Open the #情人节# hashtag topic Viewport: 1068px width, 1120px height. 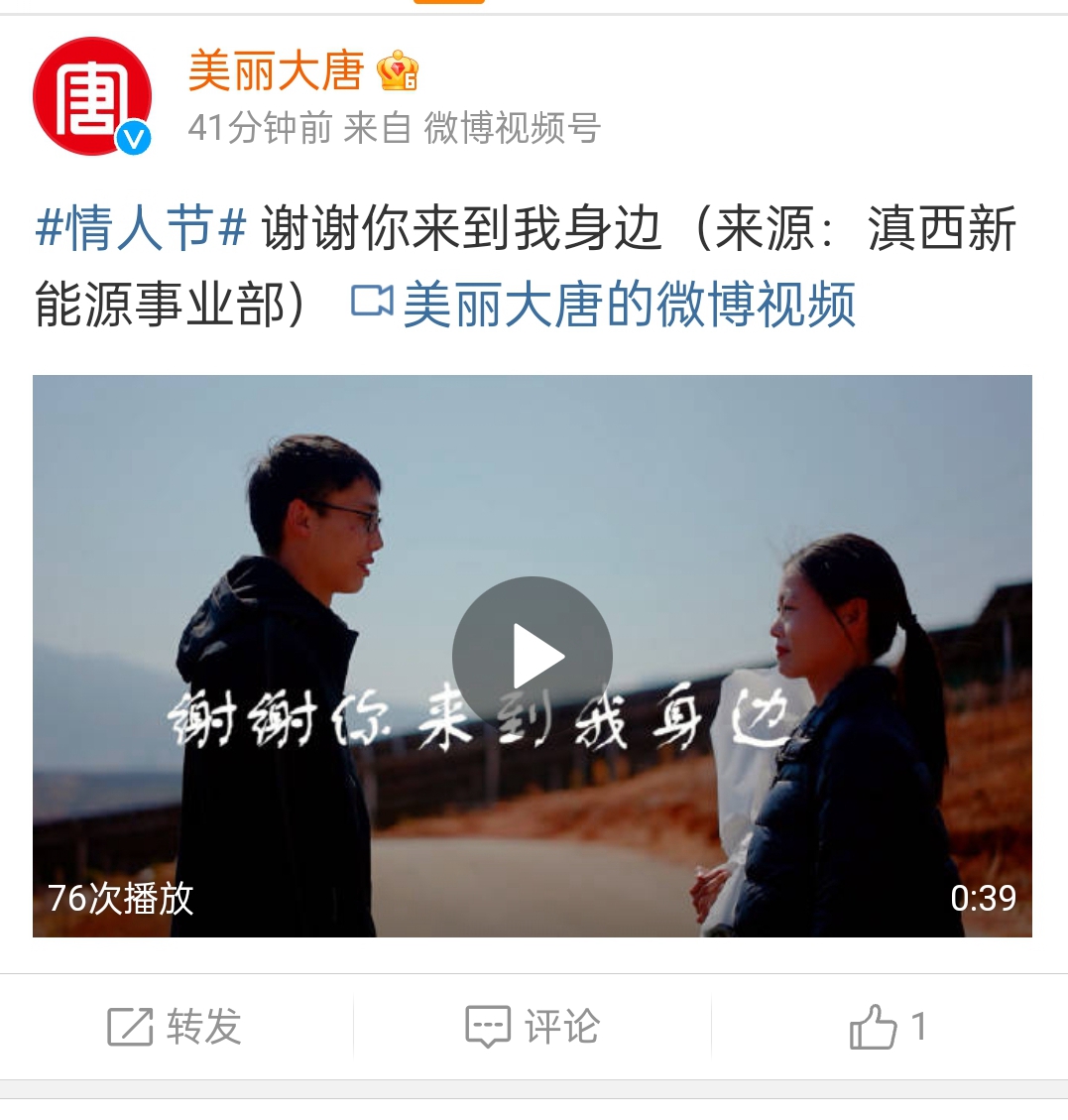[140, 230]
